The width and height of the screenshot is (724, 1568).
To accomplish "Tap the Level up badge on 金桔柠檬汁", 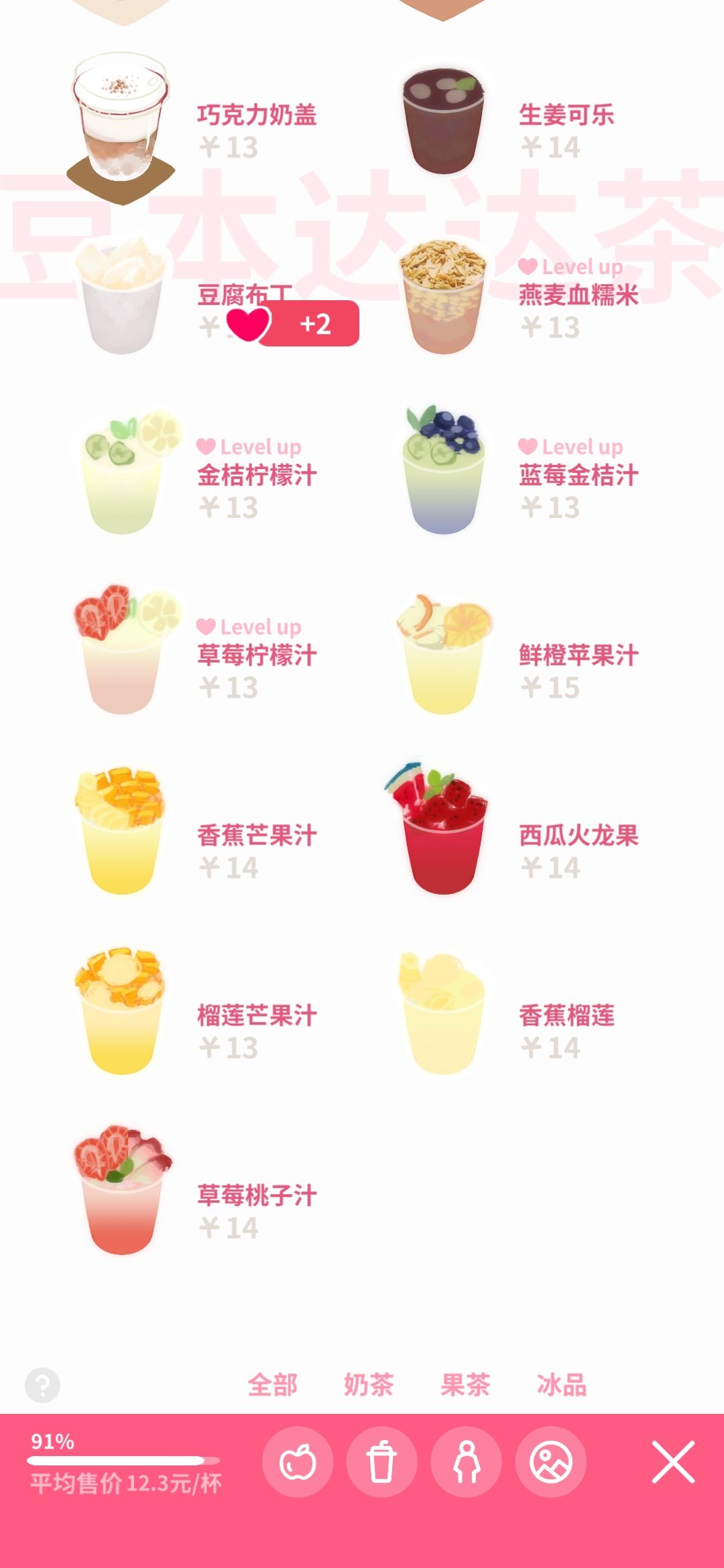I will click(x=249, y=446).
